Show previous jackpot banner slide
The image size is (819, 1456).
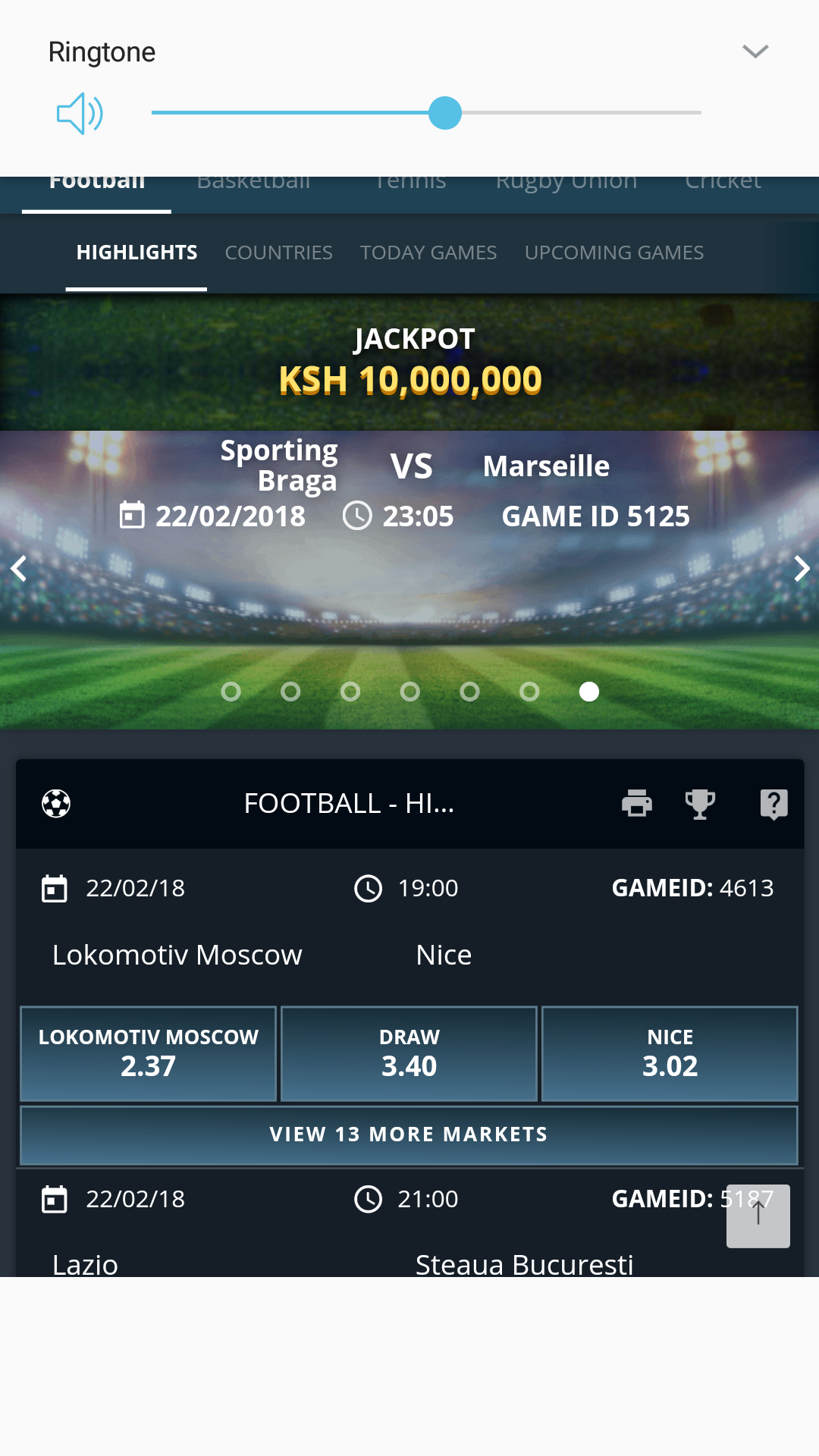pos(19,568)
